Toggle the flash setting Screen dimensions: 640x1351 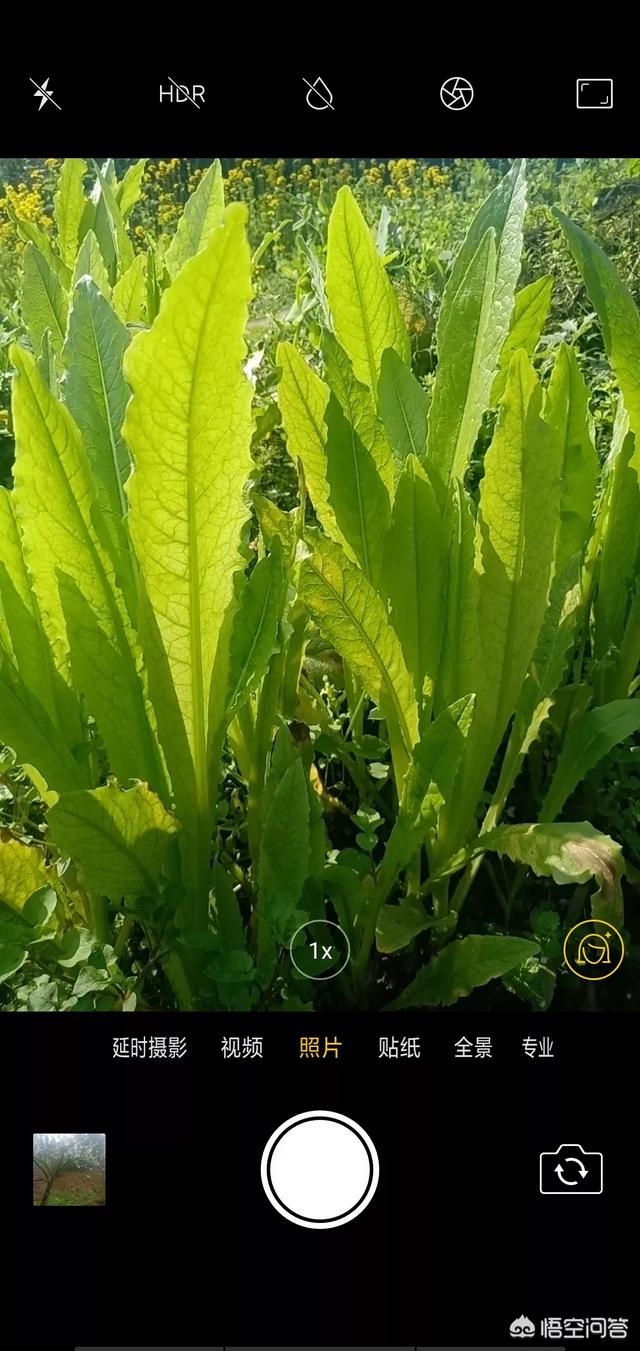pyautogui.click(x=45, y=94)
